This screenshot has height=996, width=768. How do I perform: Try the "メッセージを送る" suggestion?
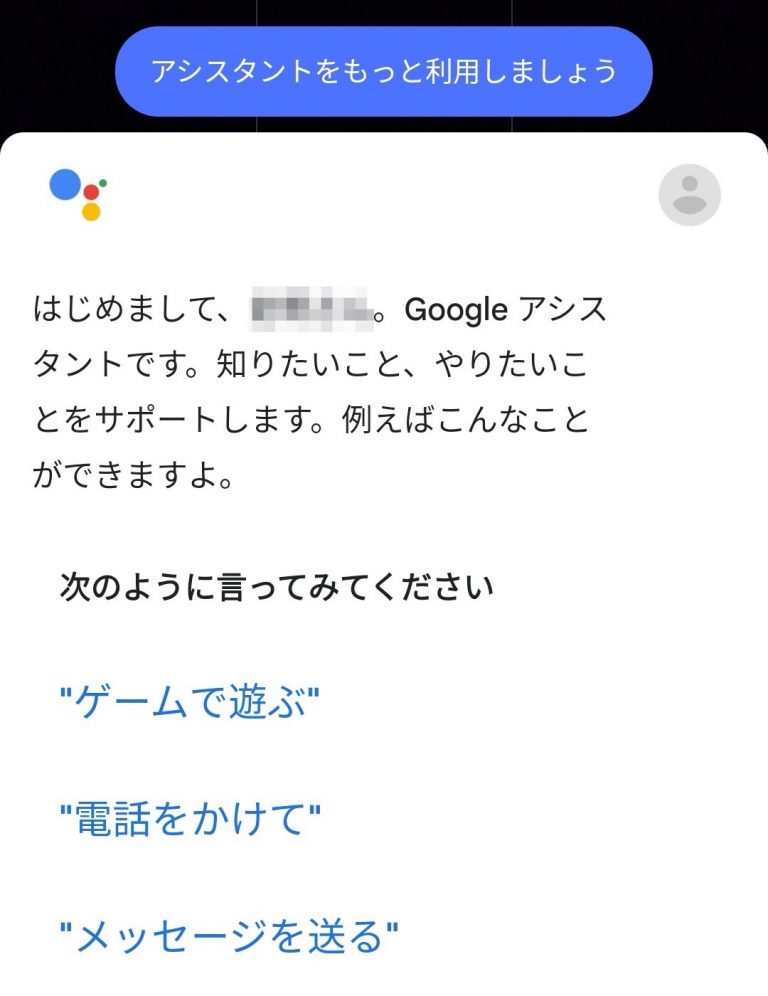pos(229,937)
